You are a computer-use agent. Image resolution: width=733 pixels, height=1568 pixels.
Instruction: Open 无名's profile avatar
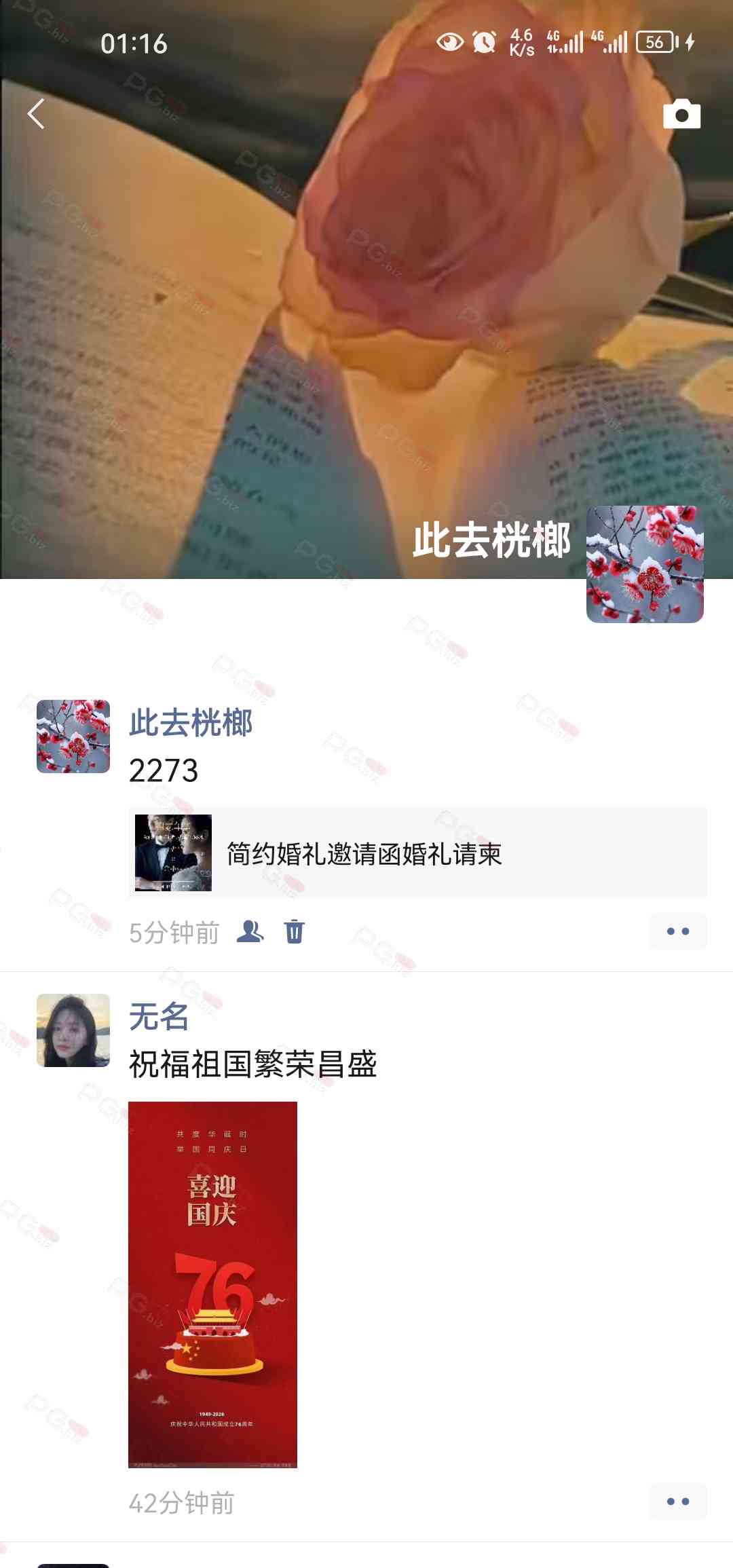(73, 1030)
